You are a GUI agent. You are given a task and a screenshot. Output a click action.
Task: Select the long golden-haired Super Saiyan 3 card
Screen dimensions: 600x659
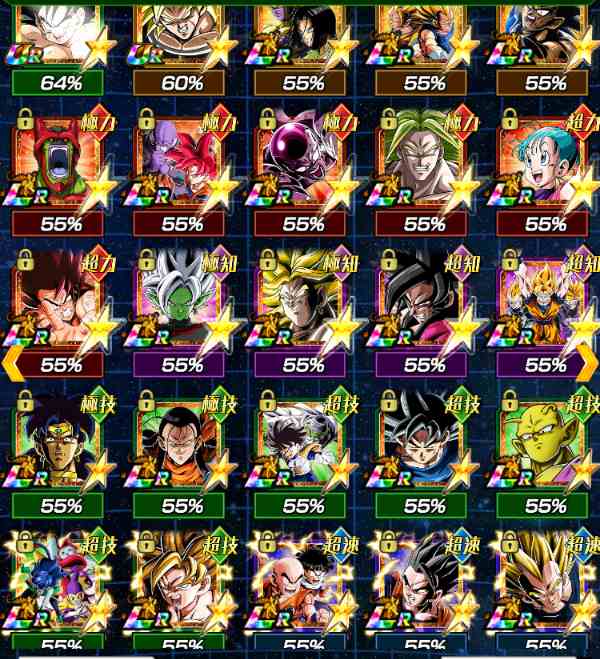pyautogui.click(x=303, y=300)
